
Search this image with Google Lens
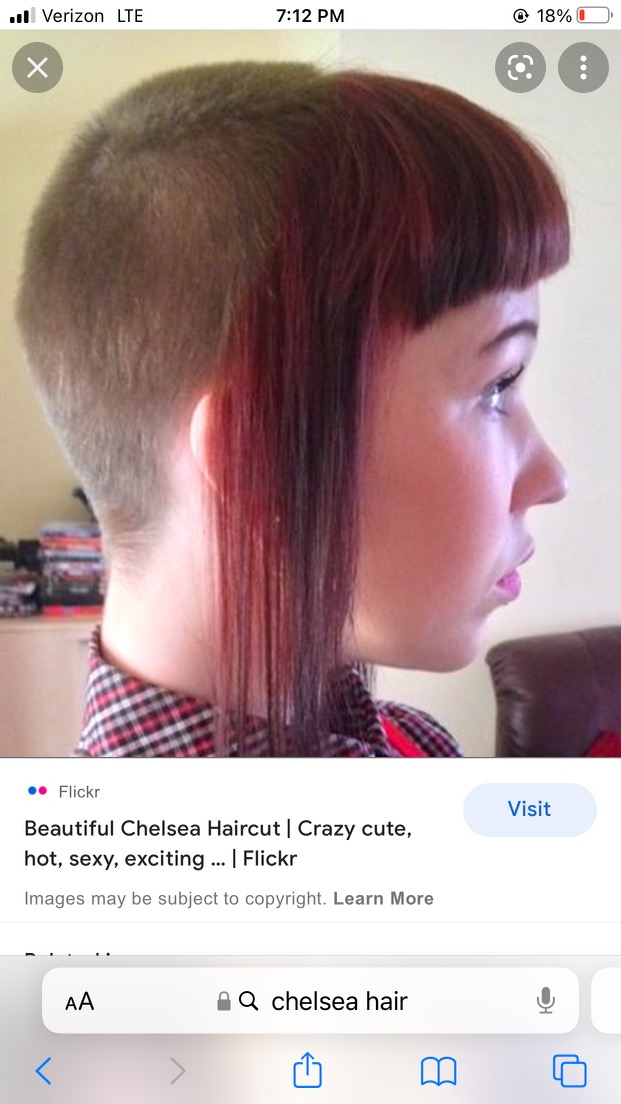pyautogui.click(x=520, y=68)
